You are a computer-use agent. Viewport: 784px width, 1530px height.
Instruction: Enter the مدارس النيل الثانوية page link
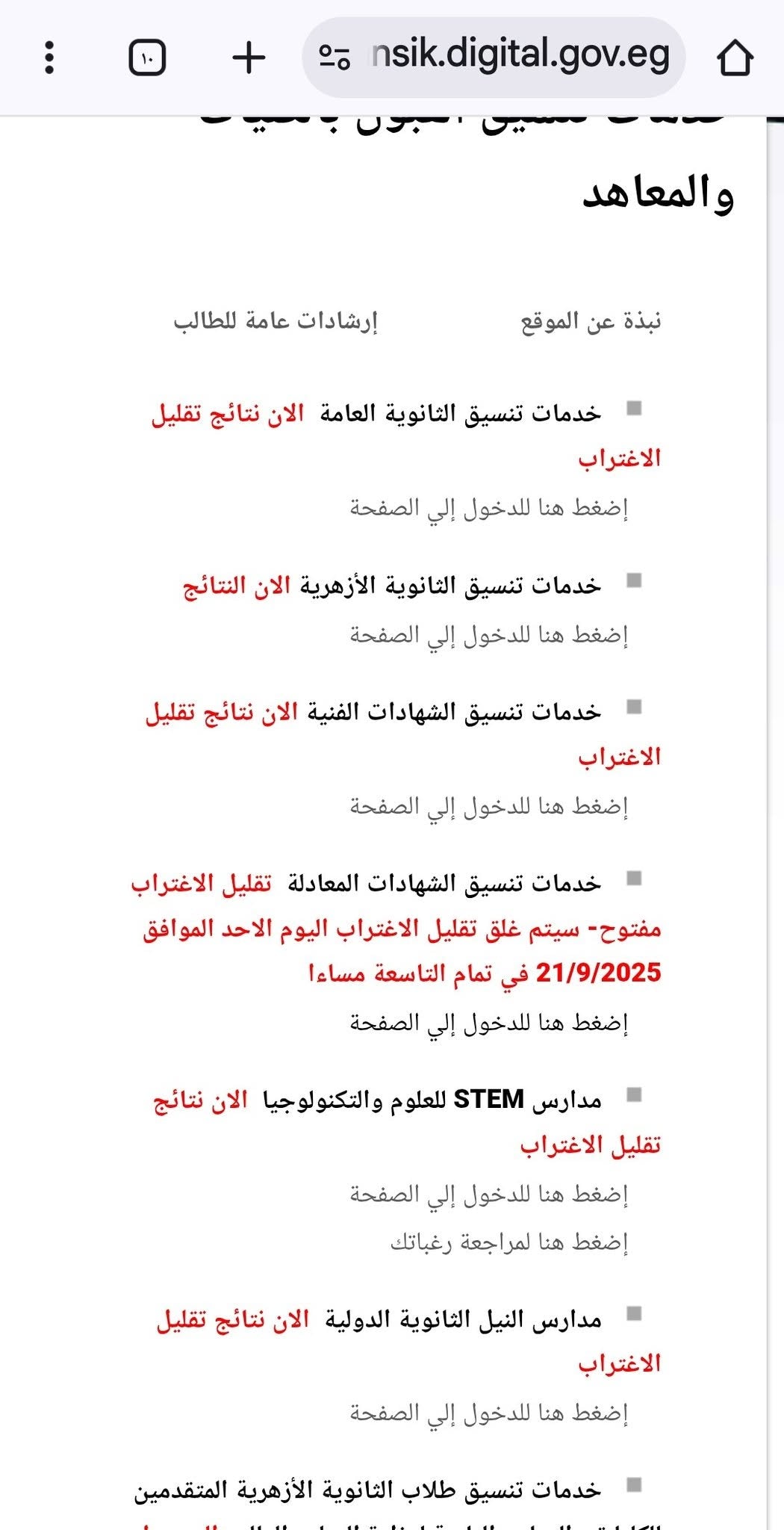click(489, 1413)
